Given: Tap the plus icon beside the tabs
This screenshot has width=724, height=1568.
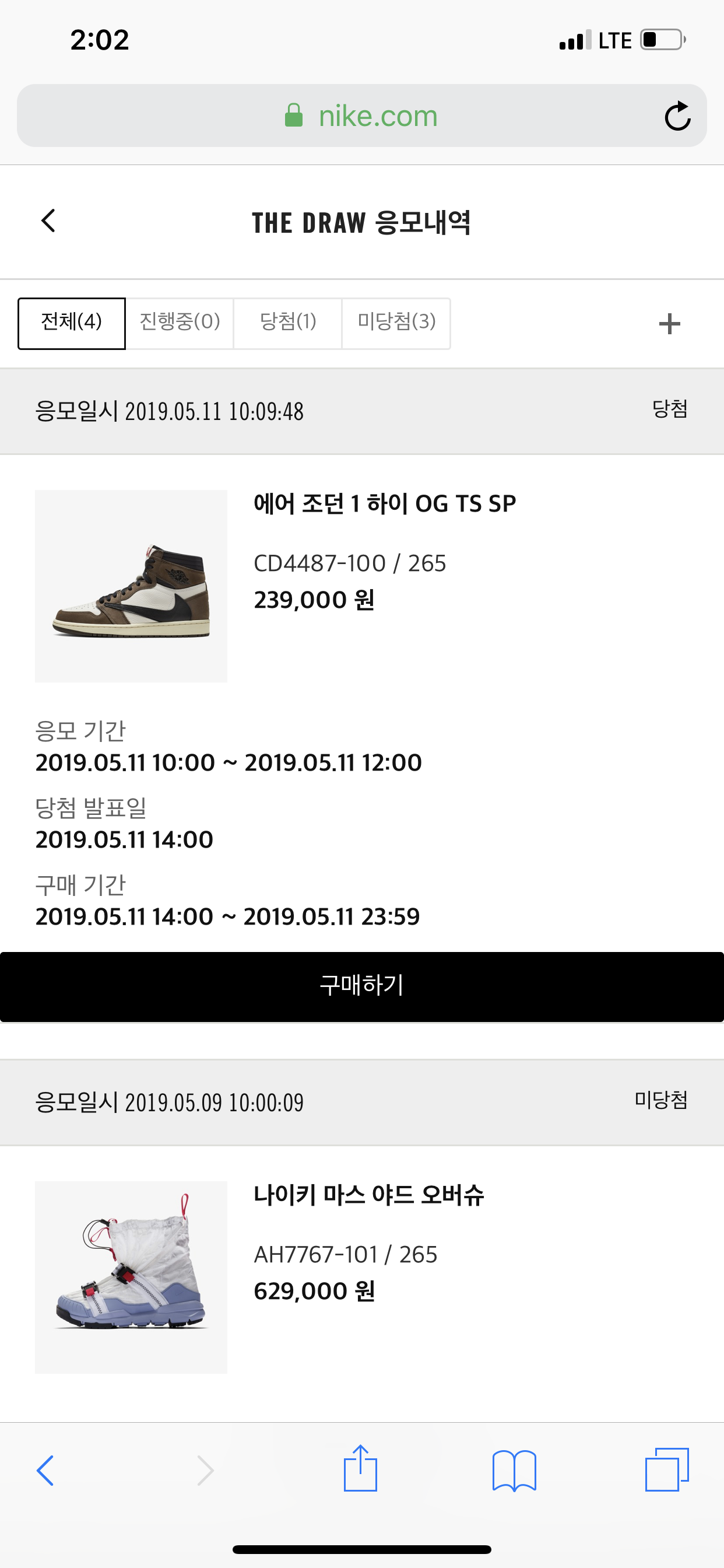Looking at the screenshot, I should point(669,324).
